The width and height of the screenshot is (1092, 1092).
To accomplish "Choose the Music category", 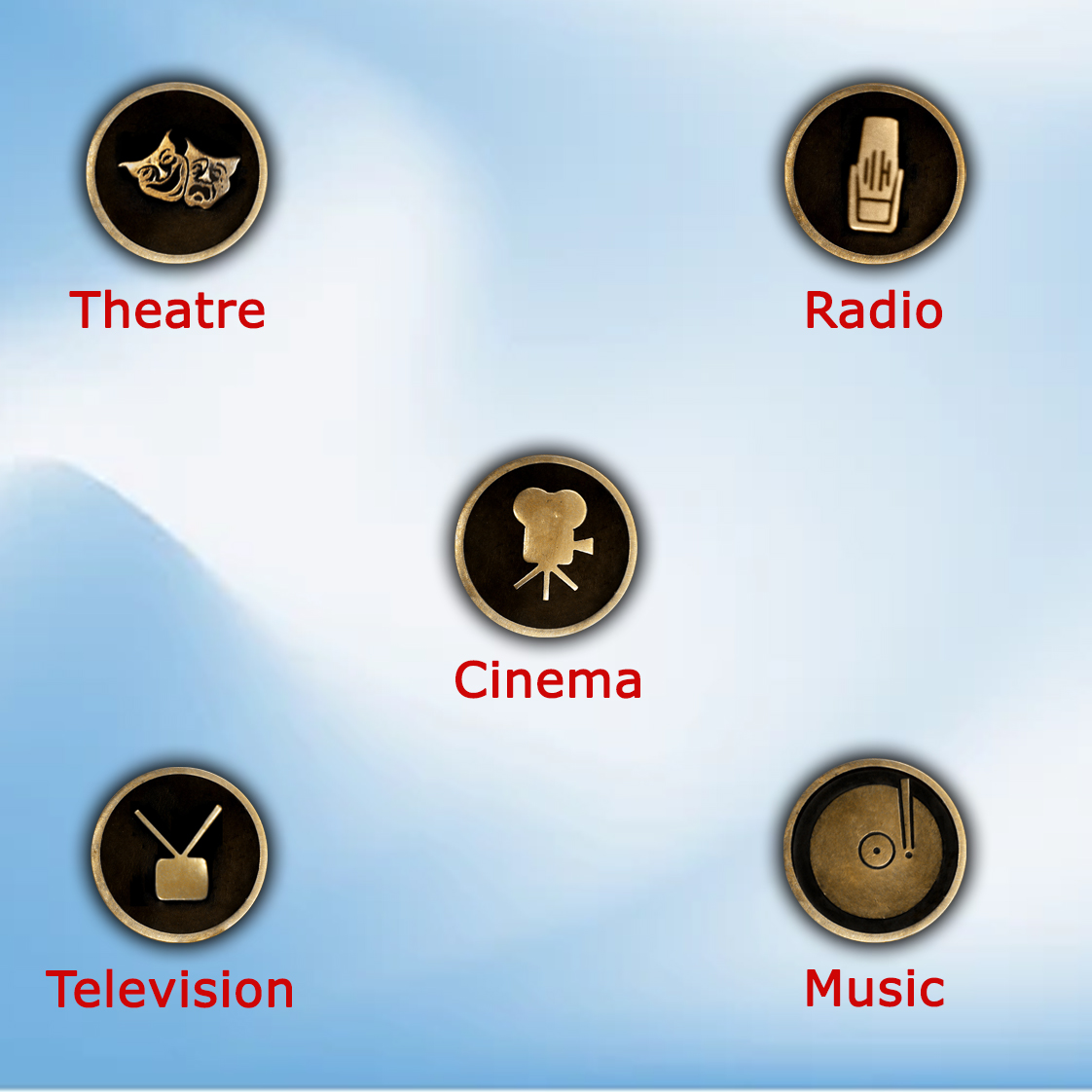I will point(875,851).
